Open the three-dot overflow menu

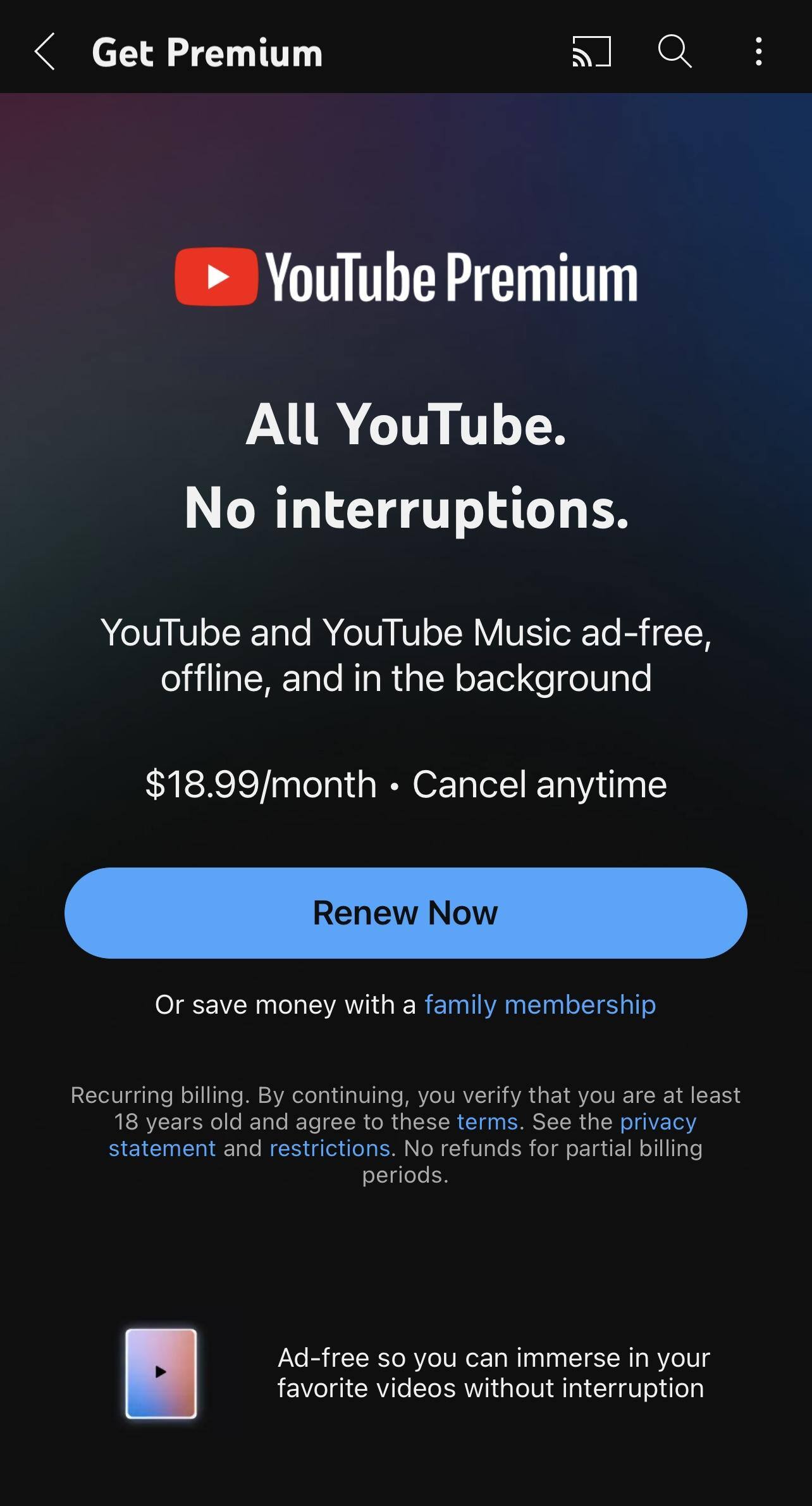click(x=758, y=51)
